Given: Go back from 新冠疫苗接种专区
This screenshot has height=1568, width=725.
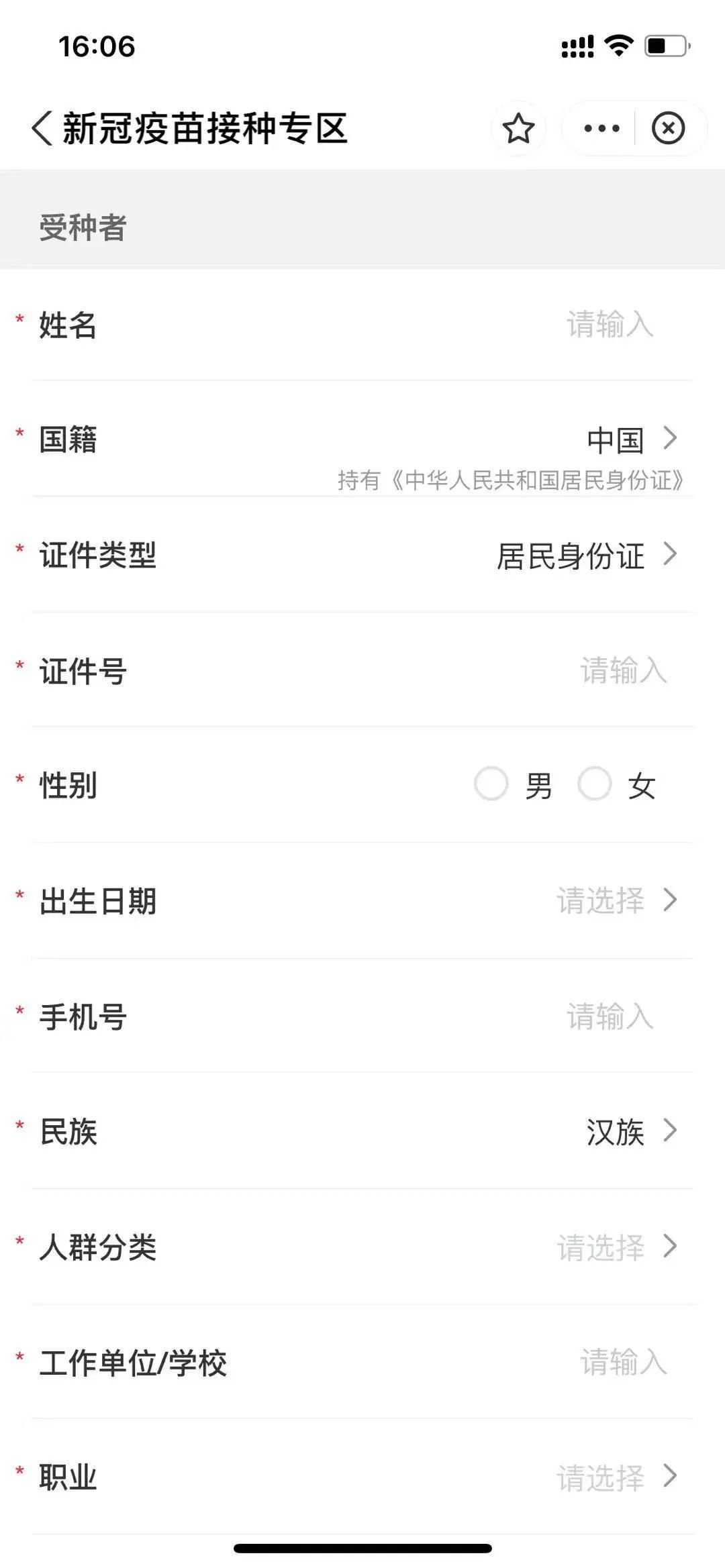Looking at the screenshot, I should tap(42, 127).
